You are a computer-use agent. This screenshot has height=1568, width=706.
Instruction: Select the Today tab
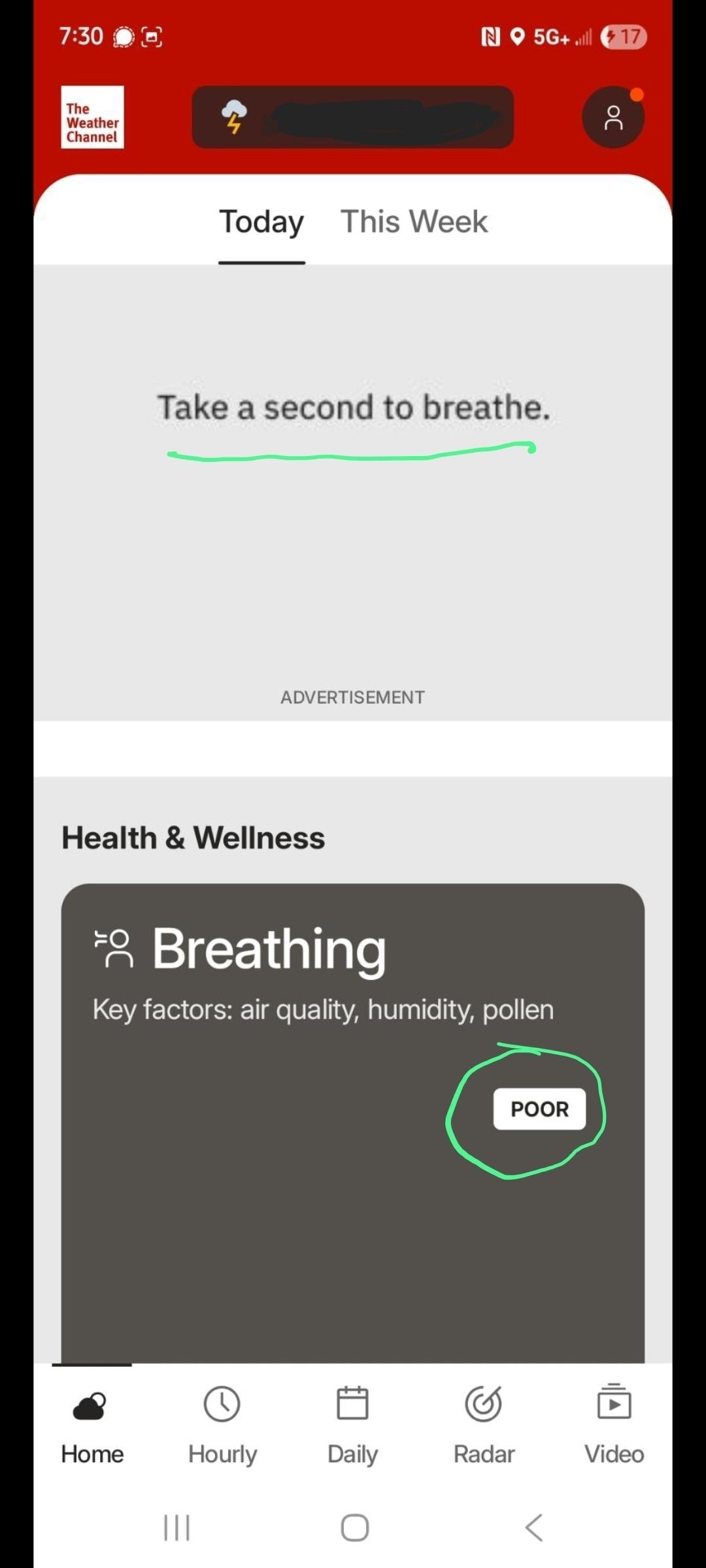(x=261, y=222)
